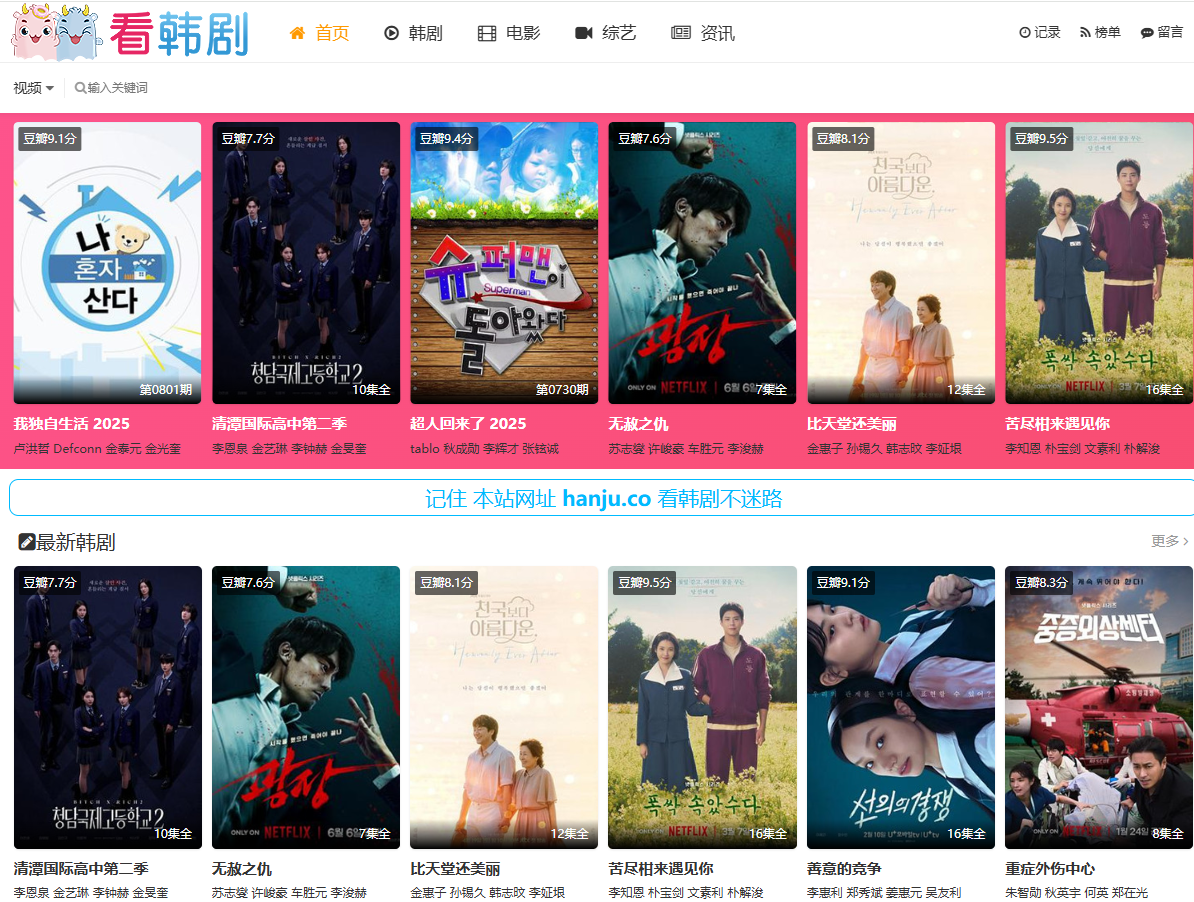Show 更多 latest Korean dramas
Screen dimensions: 1194x902
pos(1169,541)
